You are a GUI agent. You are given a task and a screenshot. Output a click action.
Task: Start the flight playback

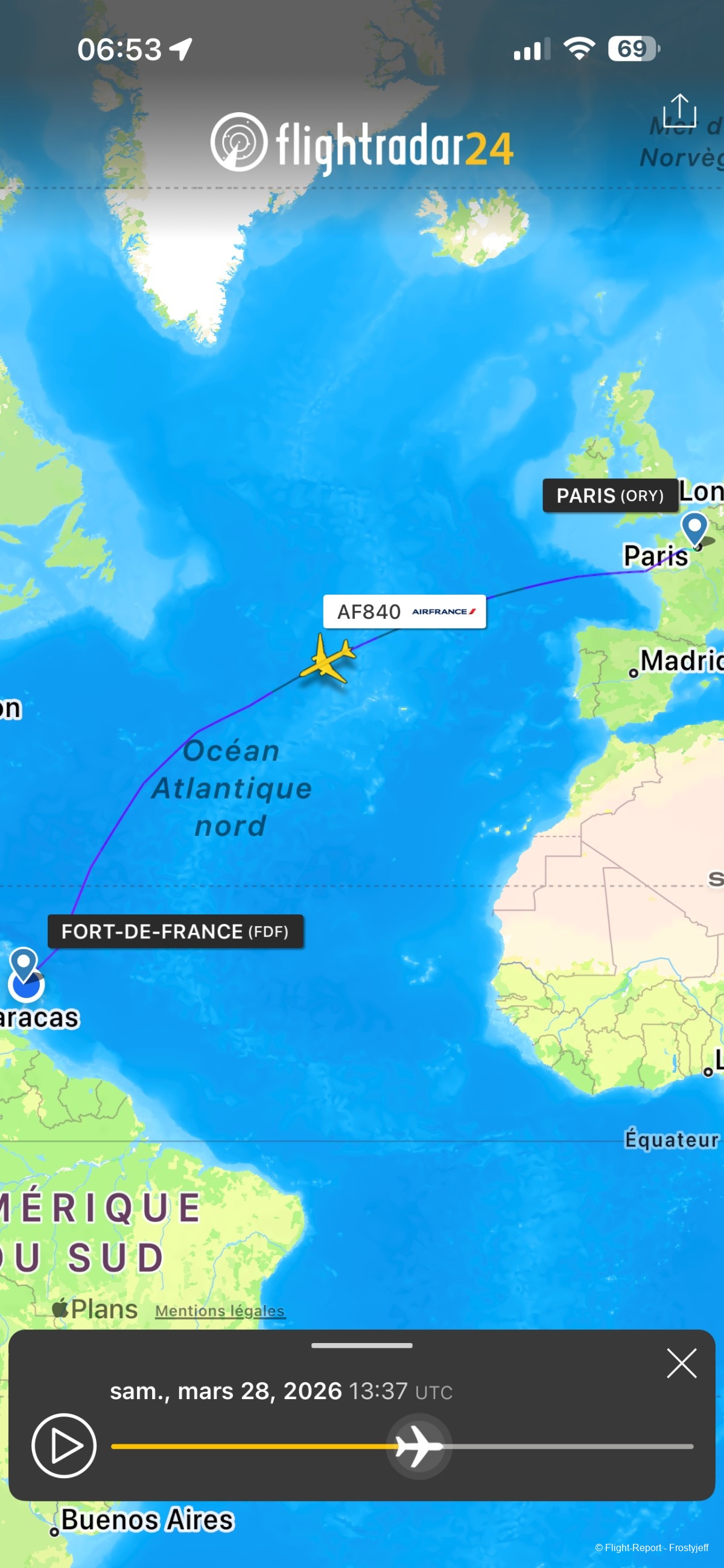[x=64, y=1446]
